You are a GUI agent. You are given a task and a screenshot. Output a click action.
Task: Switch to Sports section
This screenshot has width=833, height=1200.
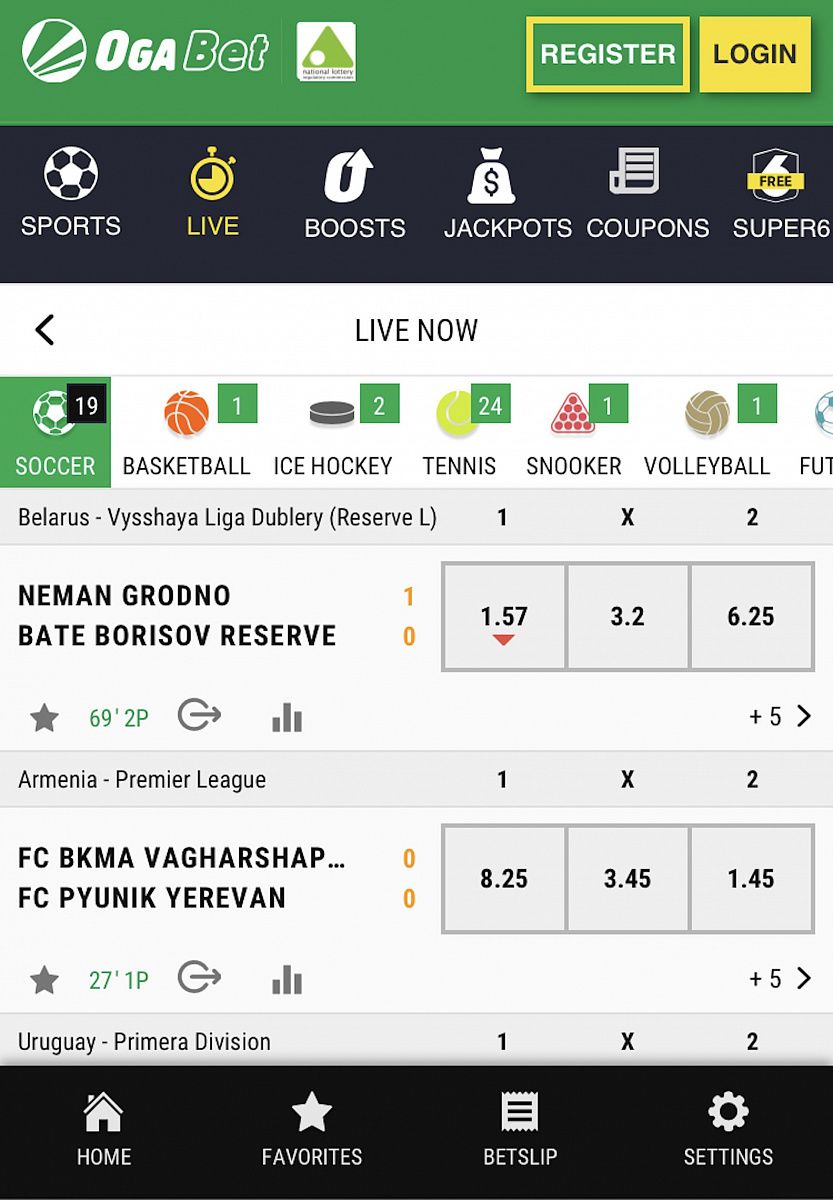coord(71,195)
